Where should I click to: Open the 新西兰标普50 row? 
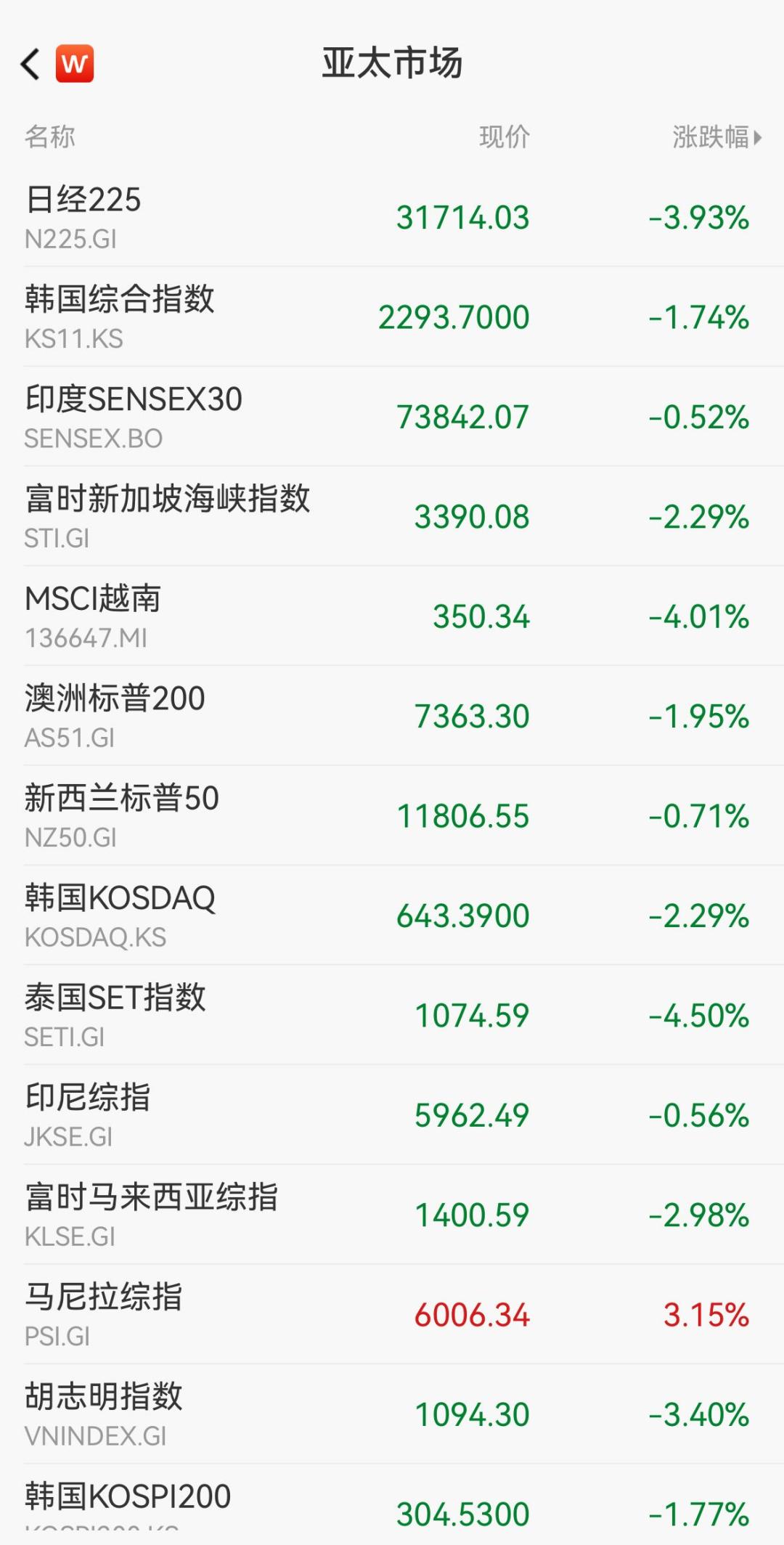[392, 816]
